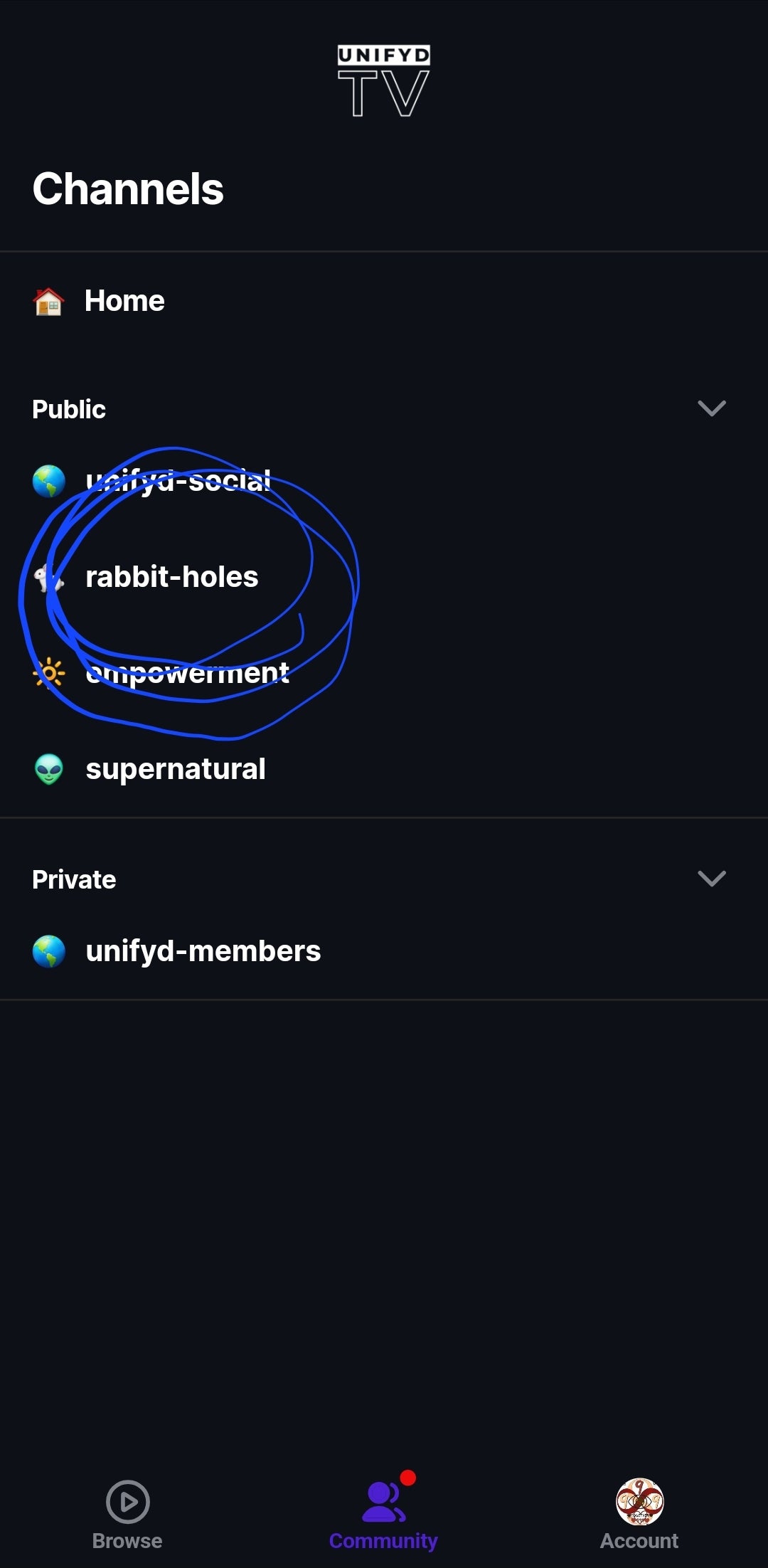Collapse the Public channels section
768x1568 pixels.
(x=711, y=408)
